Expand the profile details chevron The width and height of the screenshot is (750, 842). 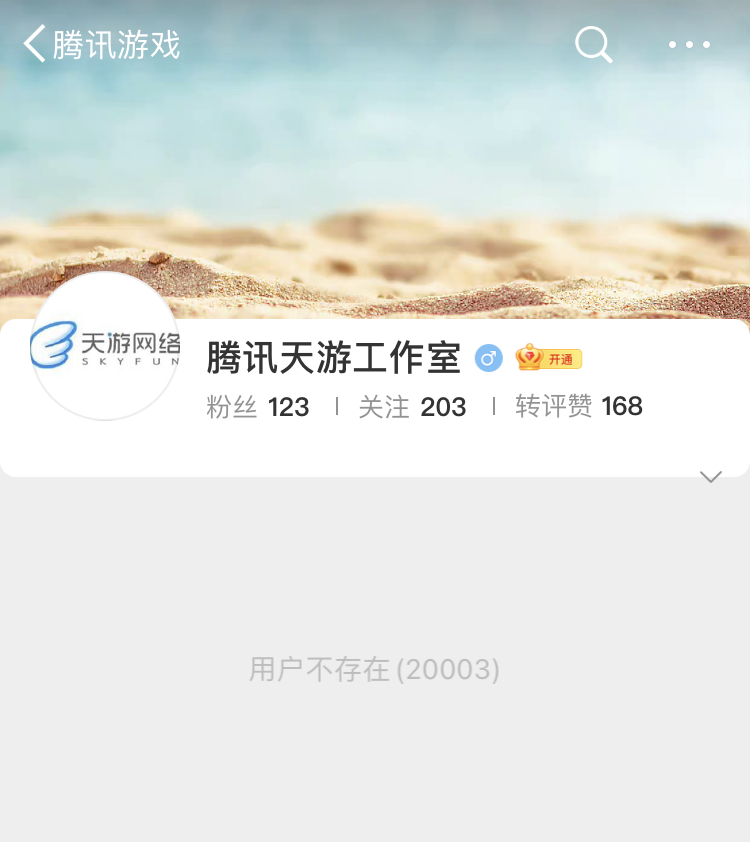coord(710,477)
